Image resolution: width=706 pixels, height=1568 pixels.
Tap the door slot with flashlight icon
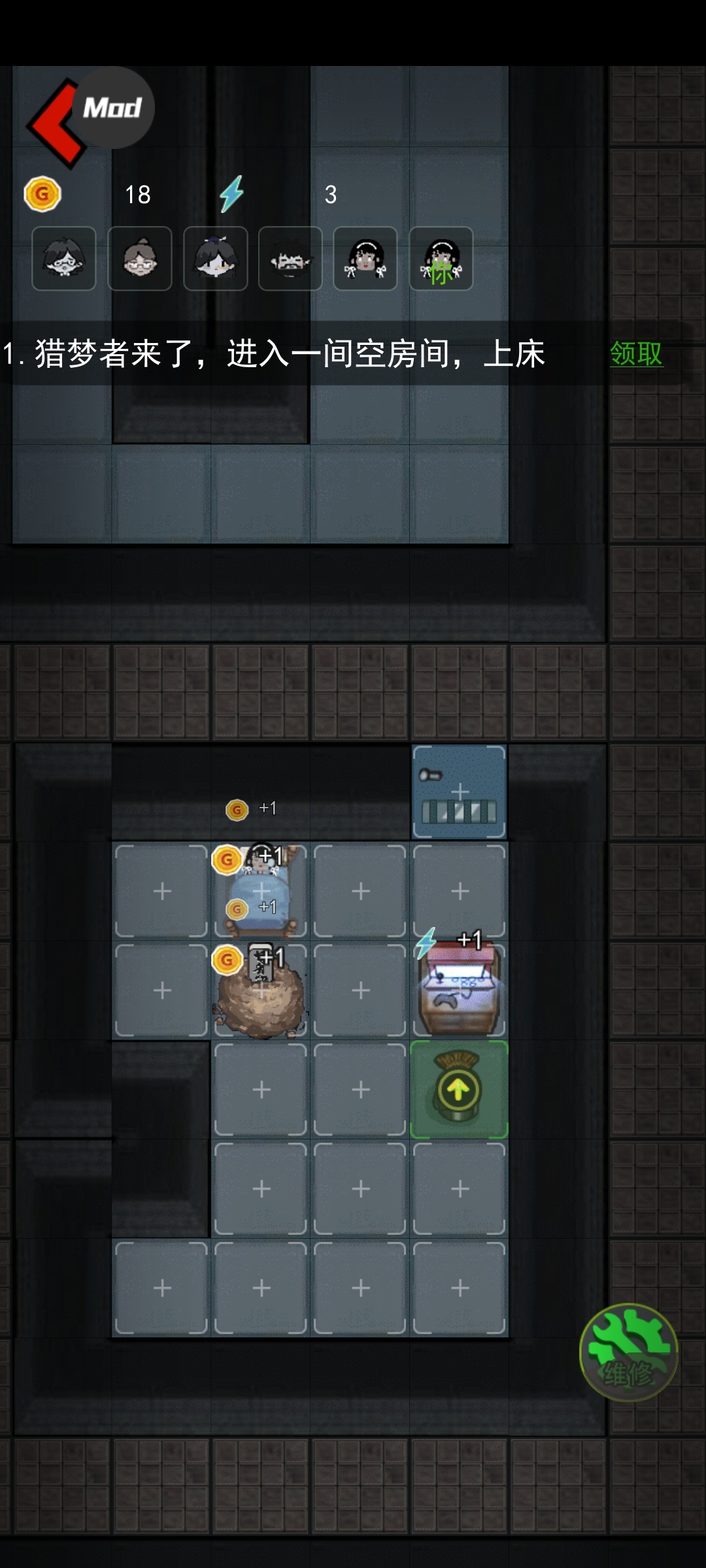pos(459,792)
